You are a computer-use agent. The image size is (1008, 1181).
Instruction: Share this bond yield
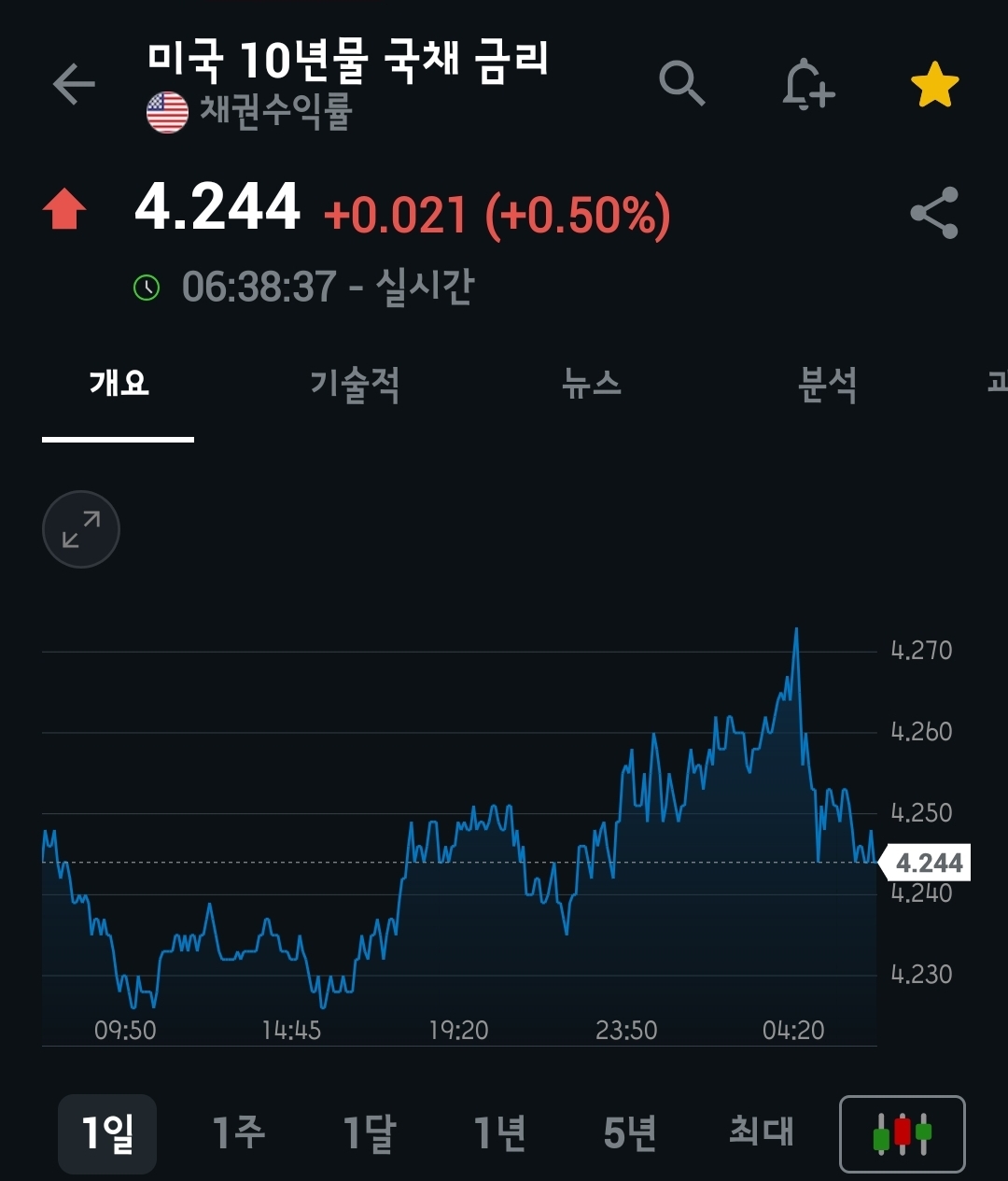pyautogui.click(x=934, y=213)
